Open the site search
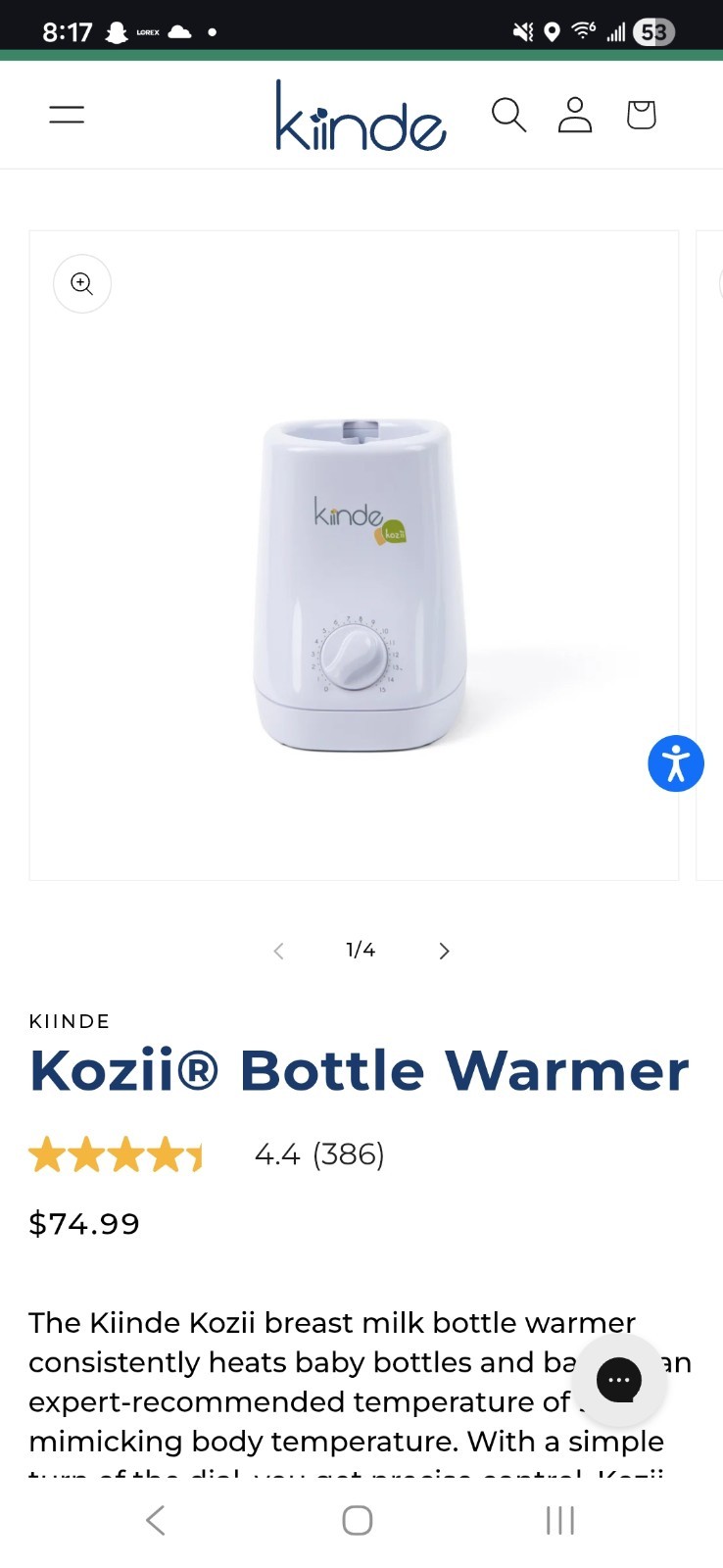723x1568 pixels. [x=508, y=115]
